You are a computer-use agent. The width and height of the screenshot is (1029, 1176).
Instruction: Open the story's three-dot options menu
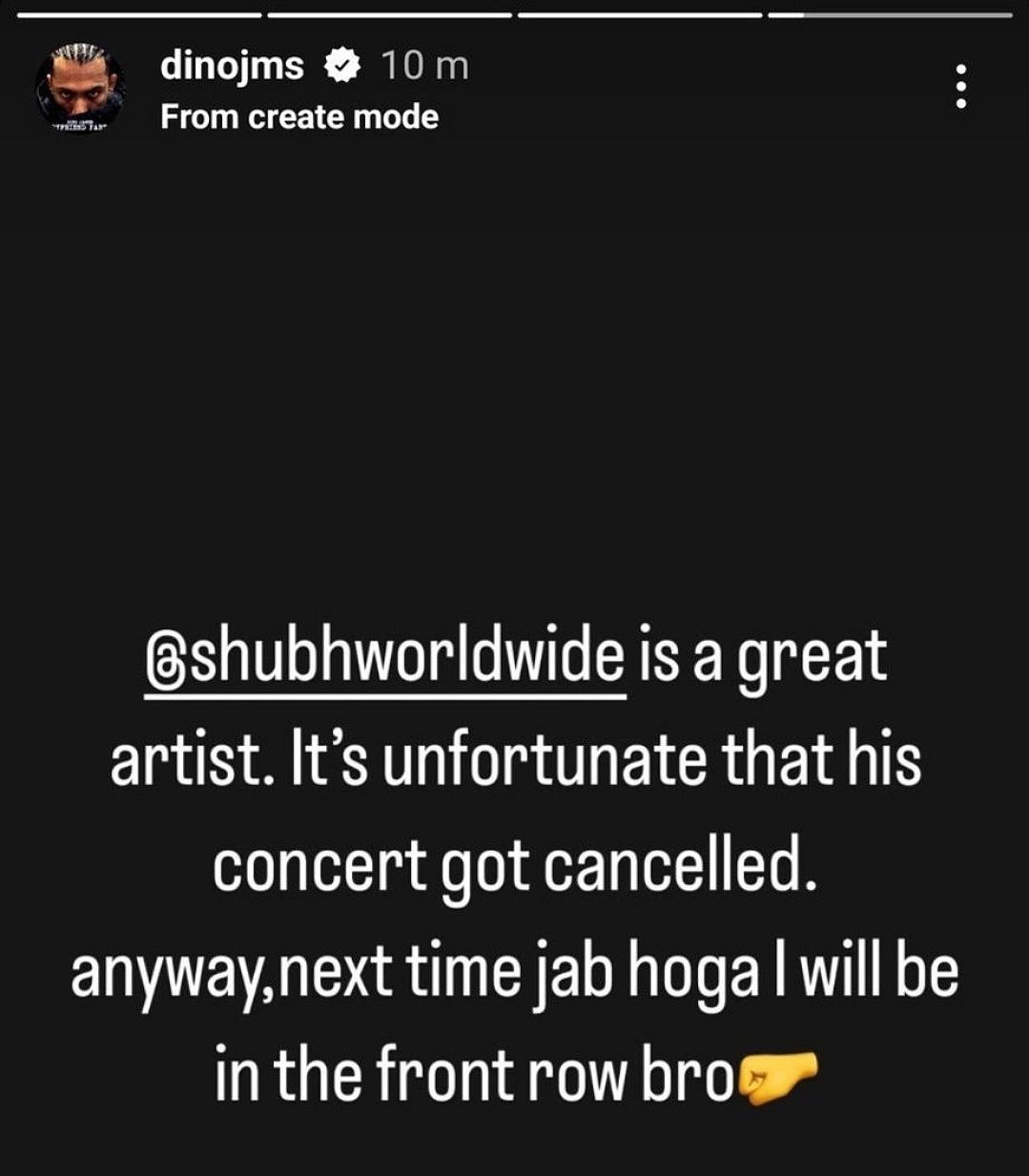point(961,87)
